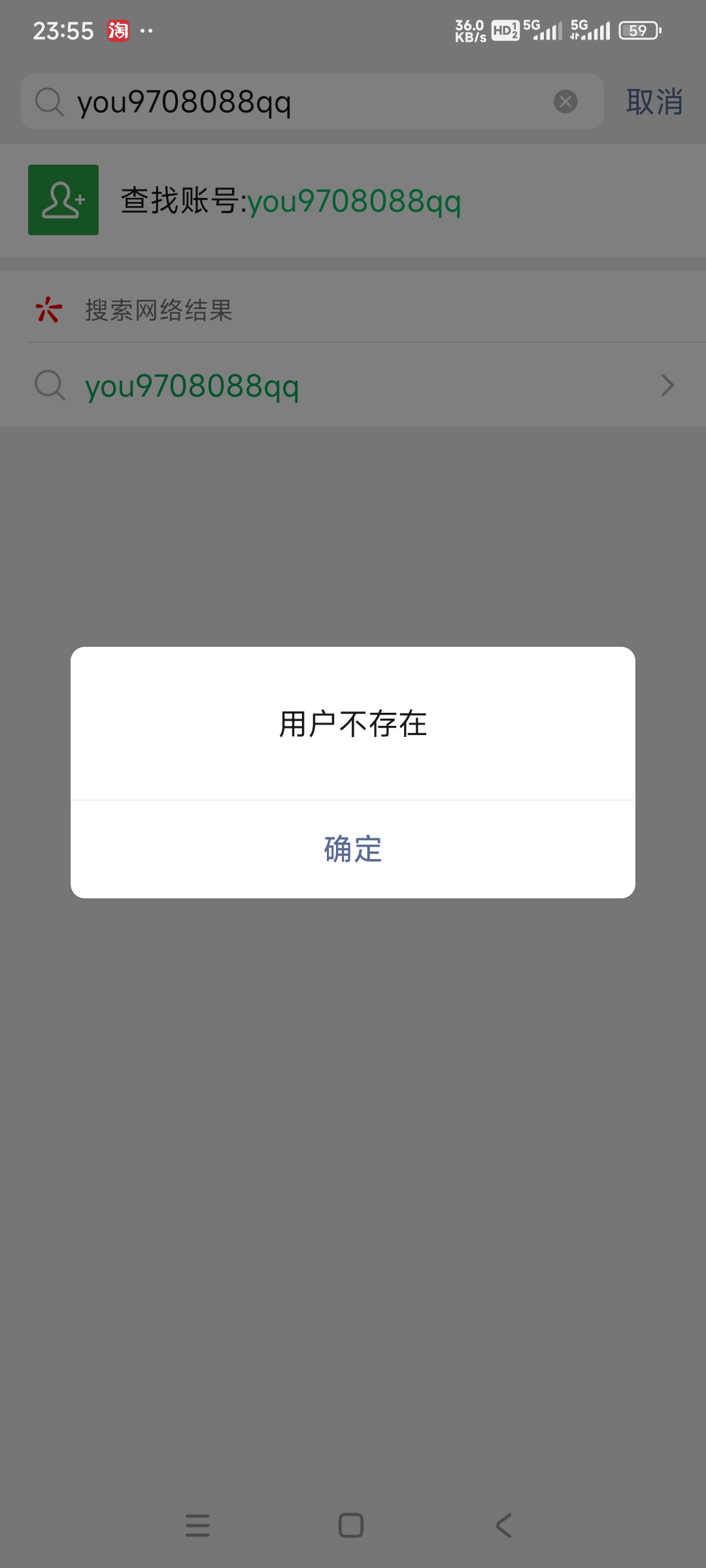Go to the home screen via system home button
This screenshot has height=1568, width=706.
351,1526
